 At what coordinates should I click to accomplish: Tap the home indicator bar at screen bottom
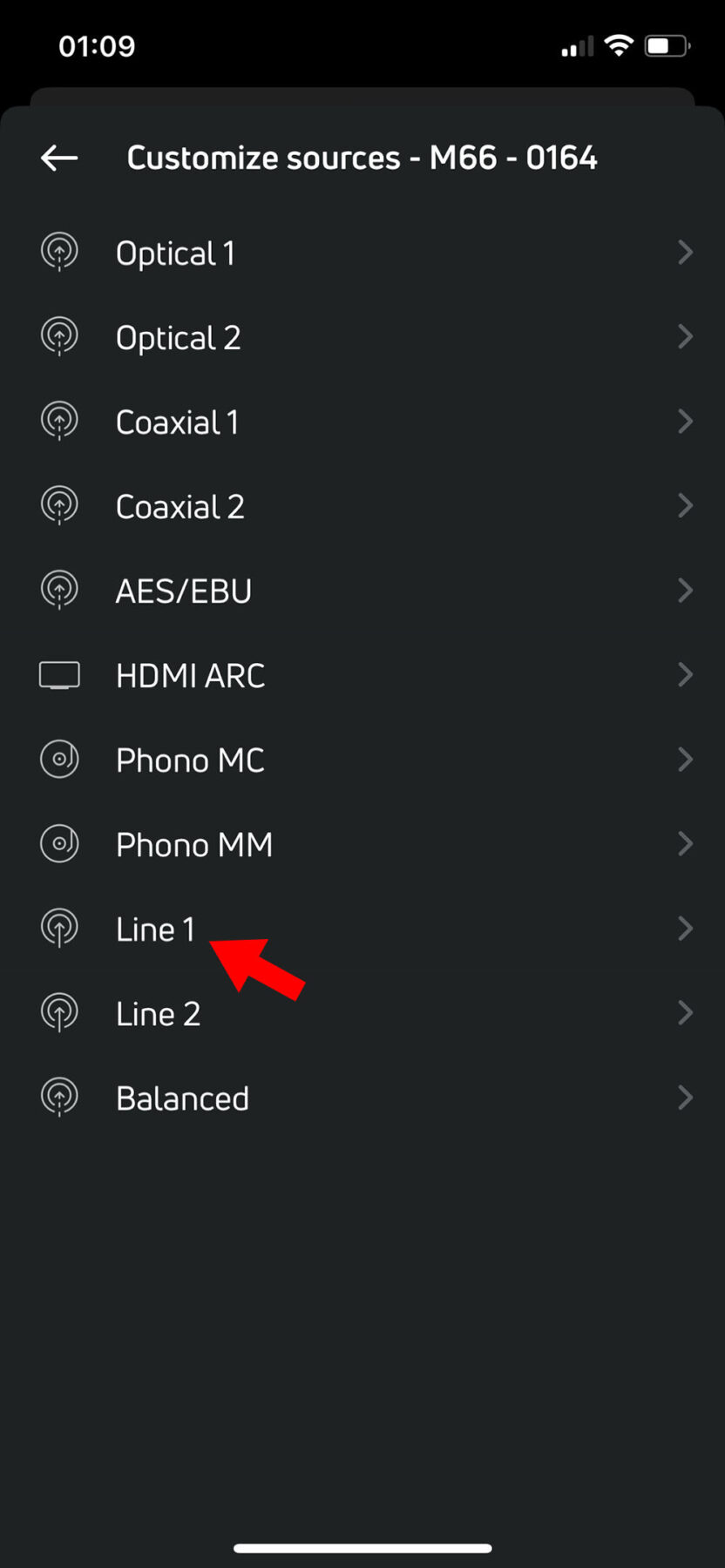click(x=362, y=1540)
